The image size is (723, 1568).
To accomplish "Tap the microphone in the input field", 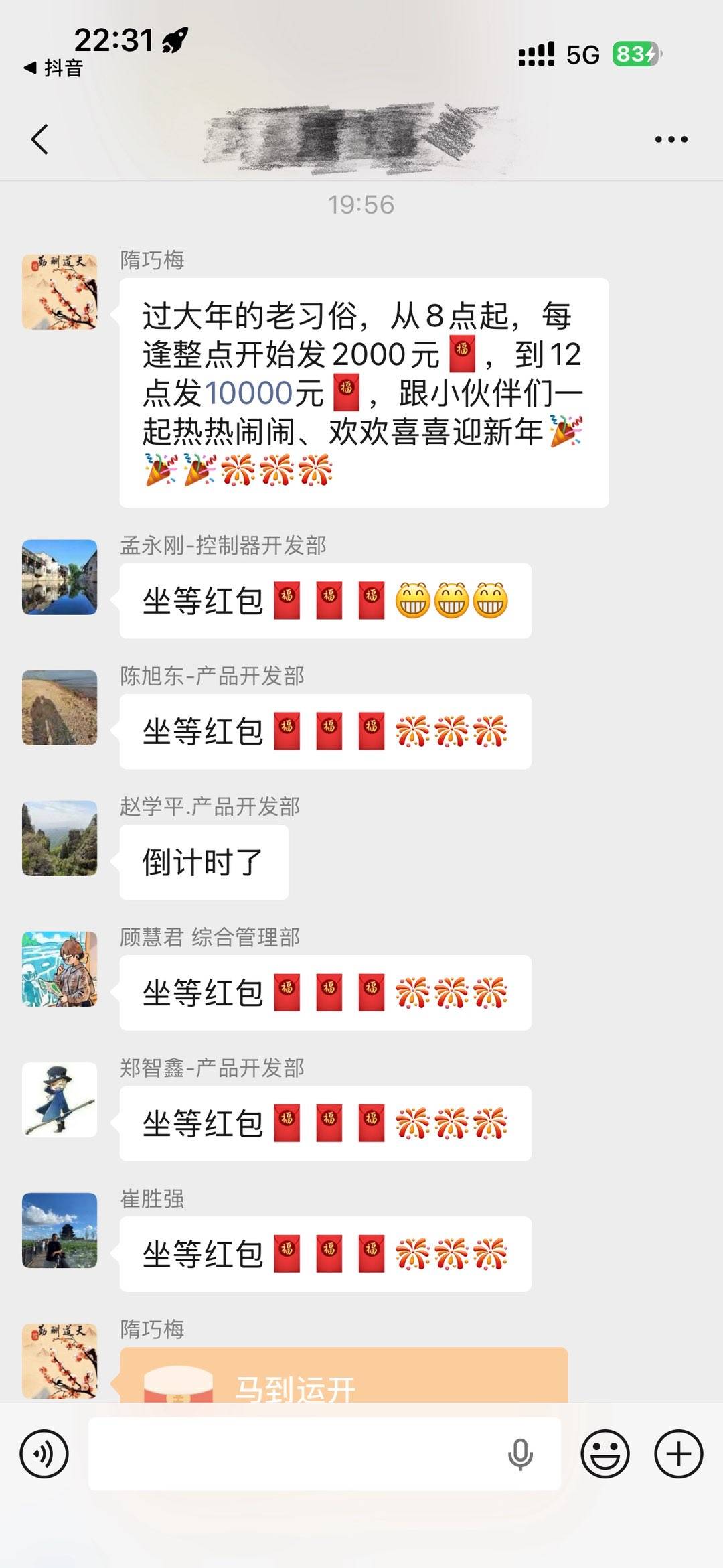I will click(x=520, y=1454).
